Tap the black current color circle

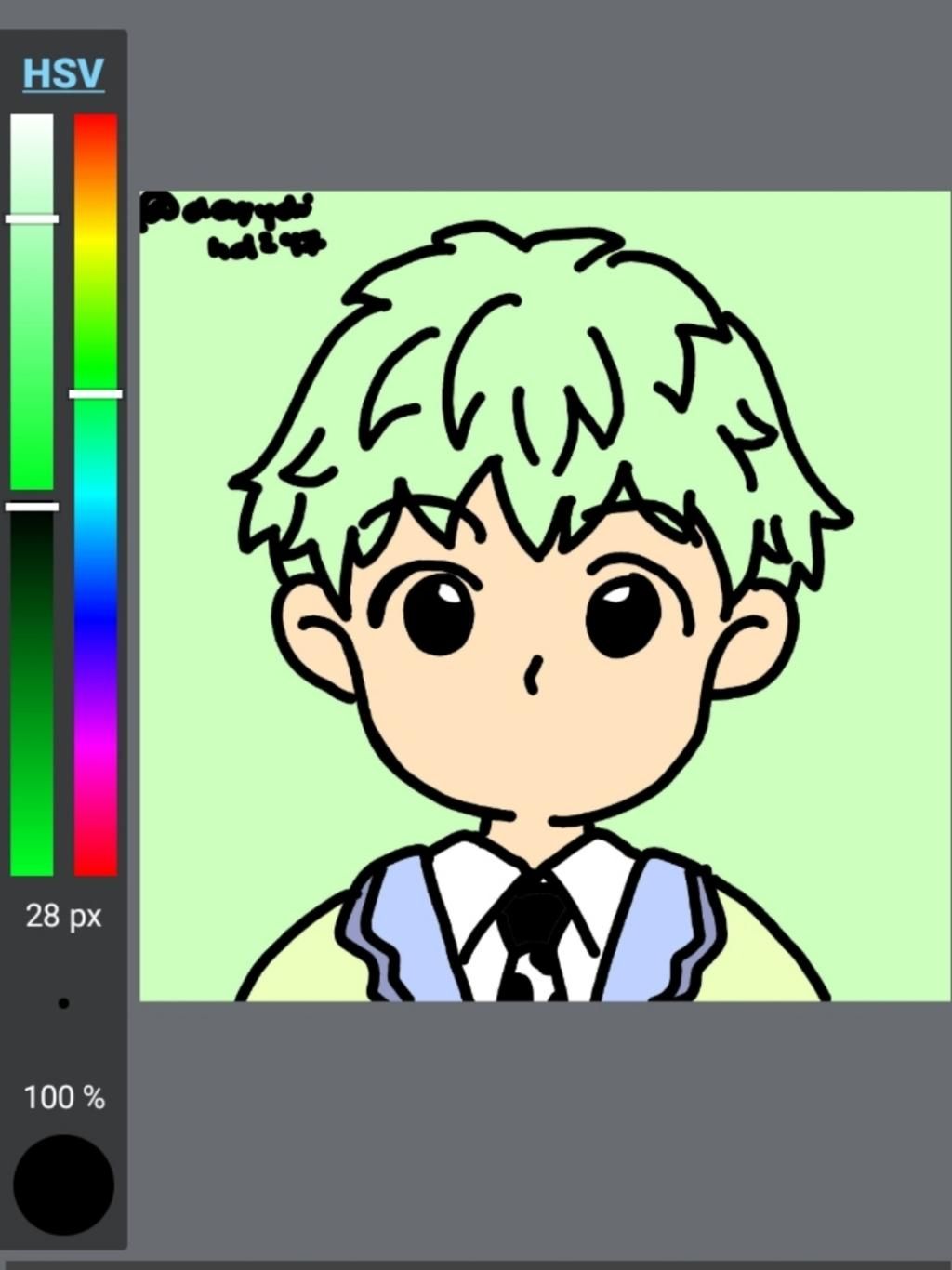(63, 1184)
